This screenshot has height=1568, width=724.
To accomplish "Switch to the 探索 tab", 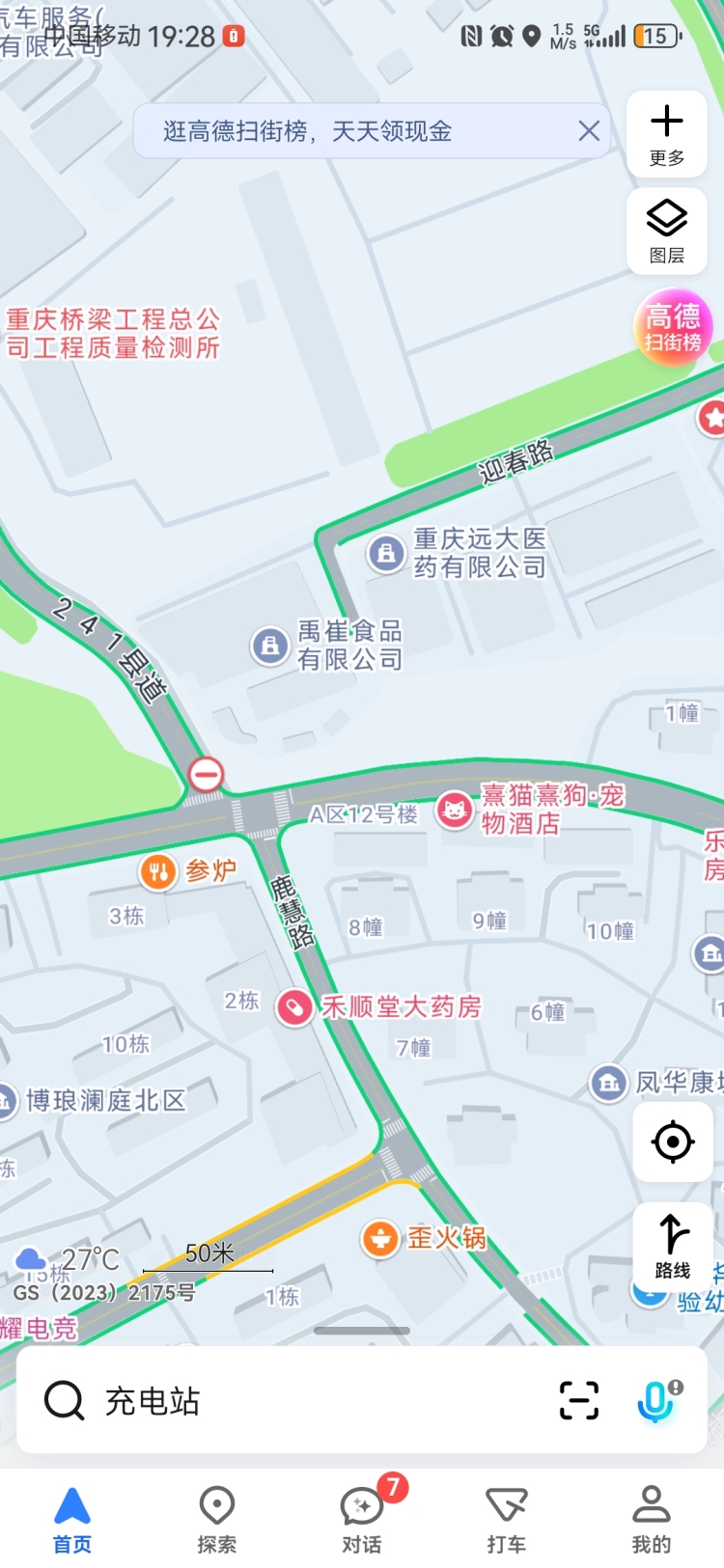I will 217,1519.
